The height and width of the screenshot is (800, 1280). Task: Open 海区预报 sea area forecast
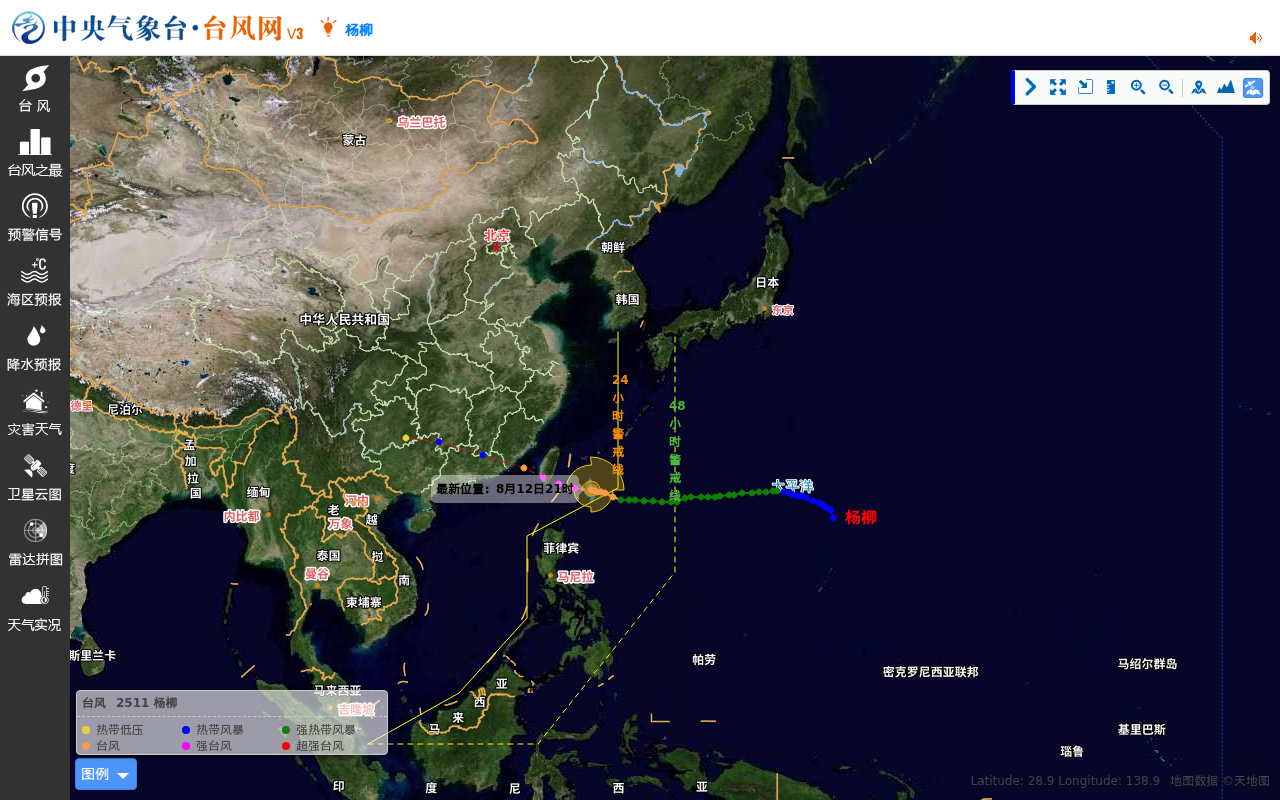34,283
